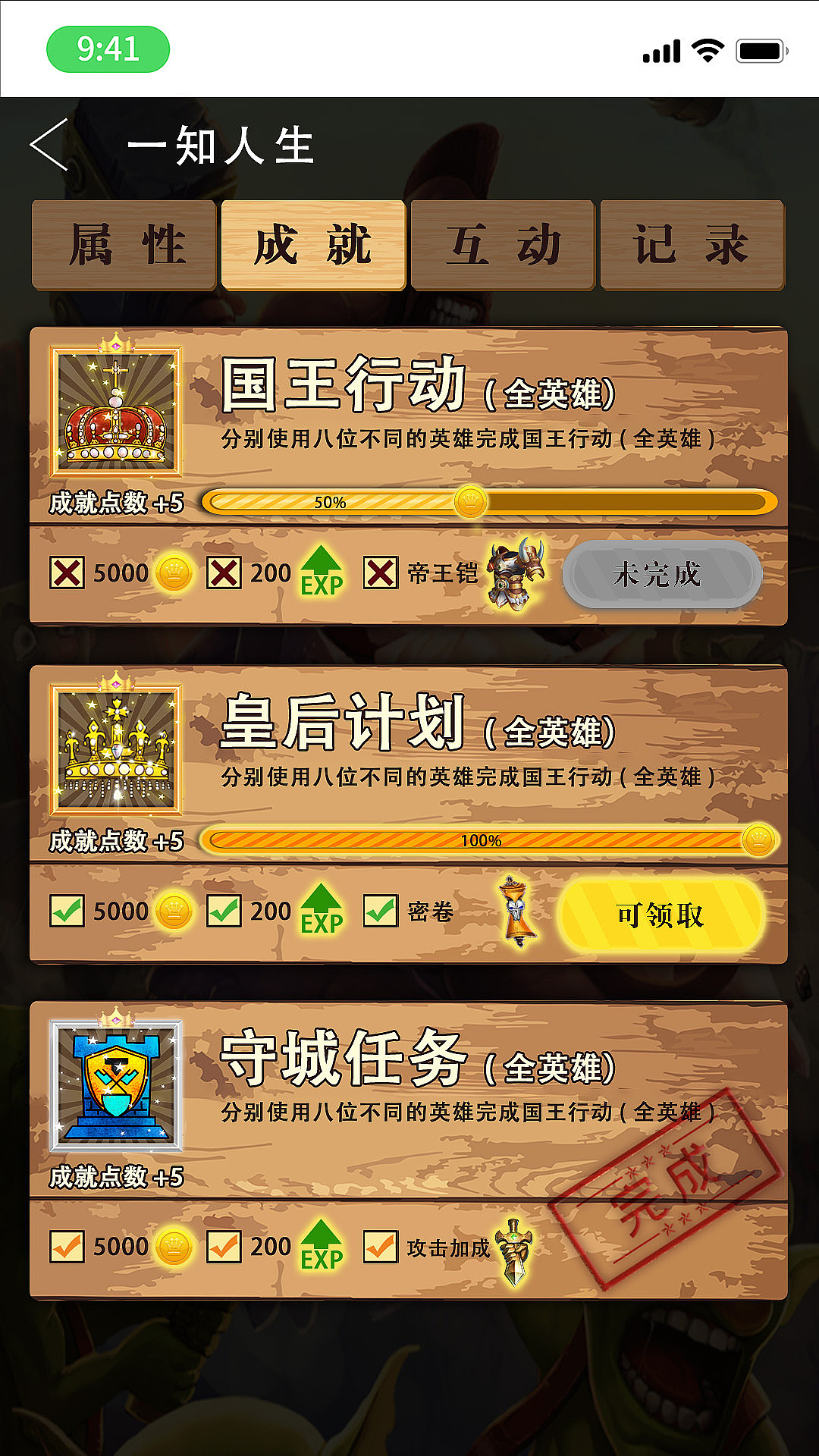Toggle the 5000 coin checkbox in 皇后计划
819x1456 pixels.
click(68, 910)
